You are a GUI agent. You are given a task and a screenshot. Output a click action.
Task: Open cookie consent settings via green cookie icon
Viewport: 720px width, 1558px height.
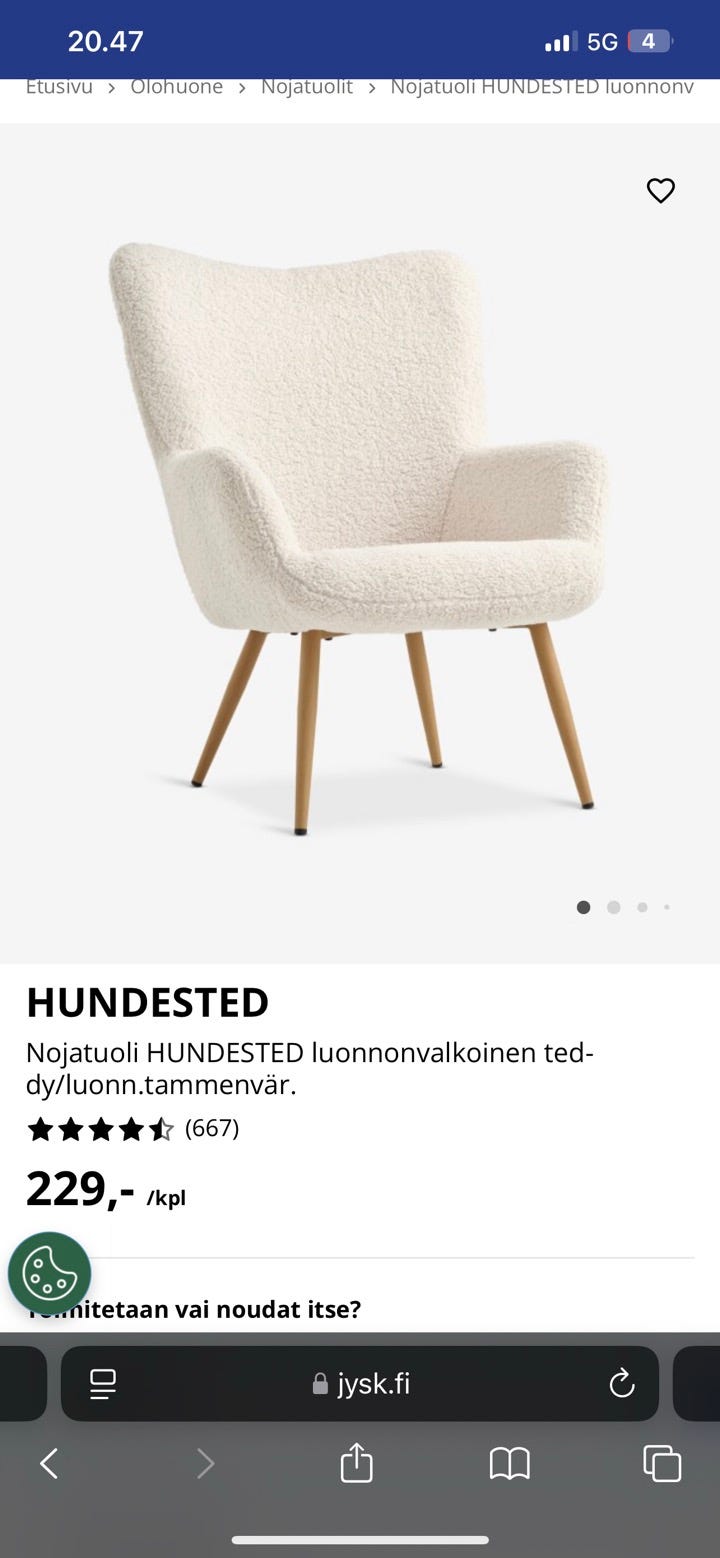pyautogui.click(x=48, y=1272)
